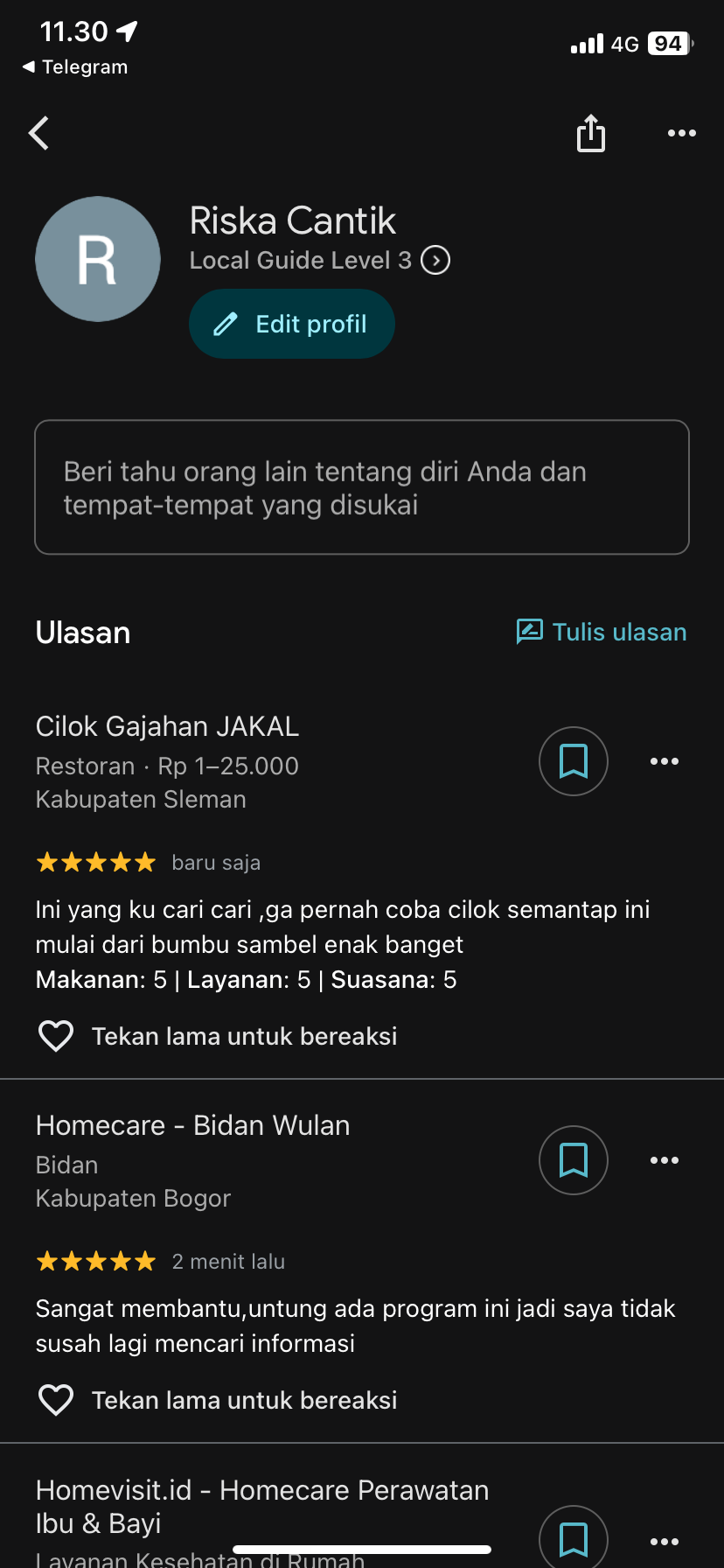Open the top-right overflow menu
Screen dimensions: 724x1568
pyautogui.click(x=681, y=134)
